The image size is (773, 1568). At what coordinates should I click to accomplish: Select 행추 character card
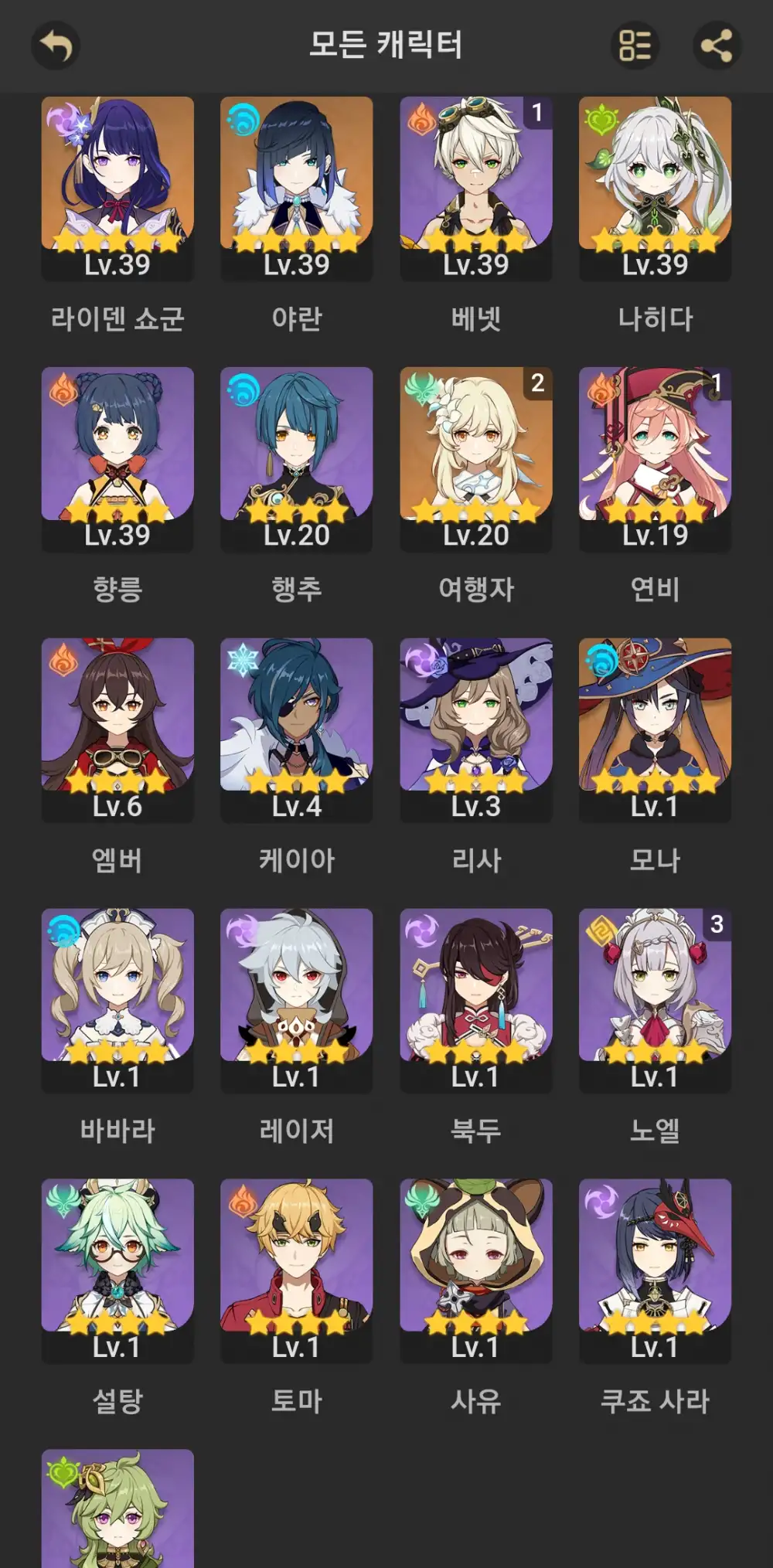tap(297, 458)
